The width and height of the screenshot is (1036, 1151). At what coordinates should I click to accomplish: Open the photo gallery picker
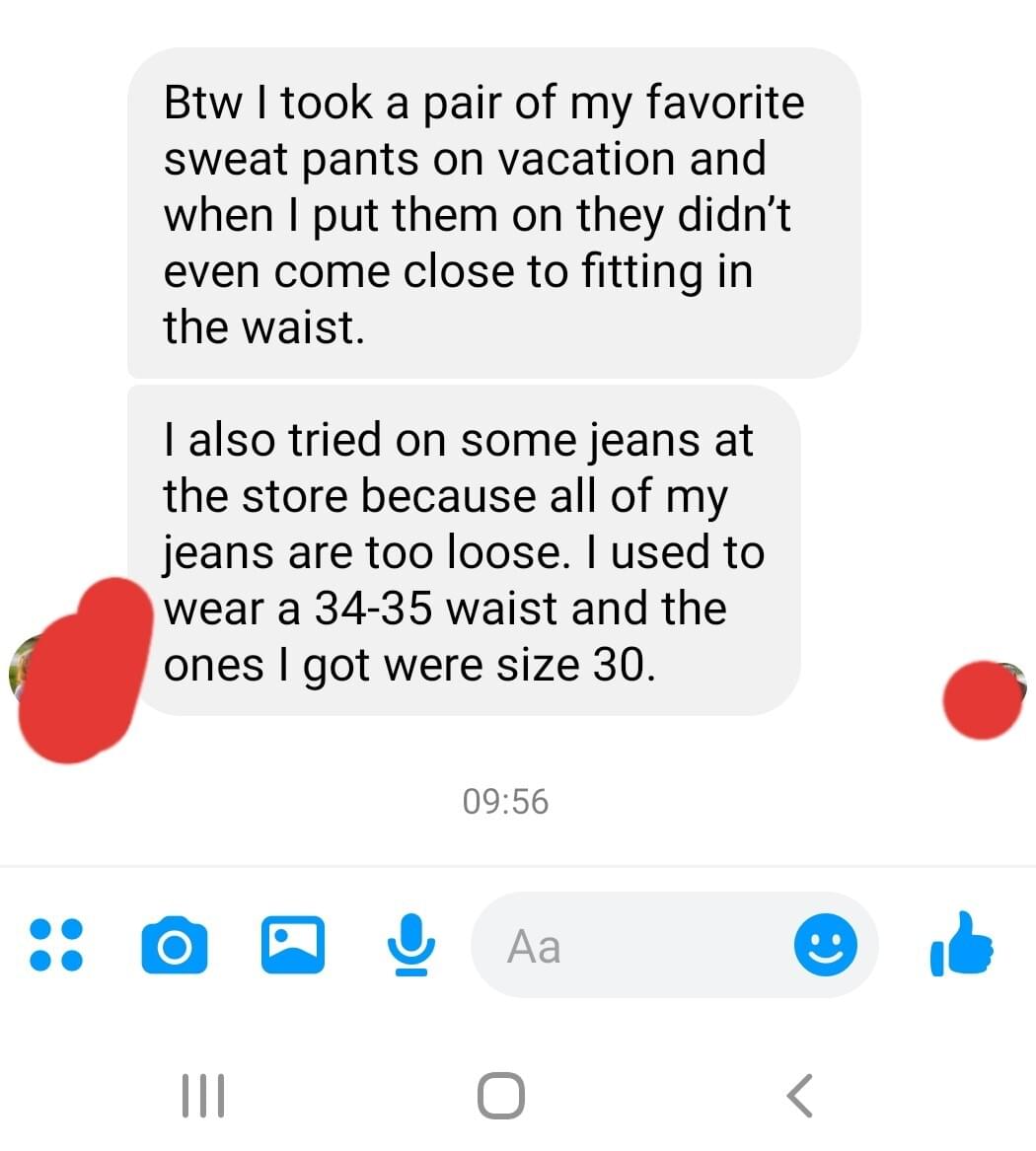coord(292,944)
